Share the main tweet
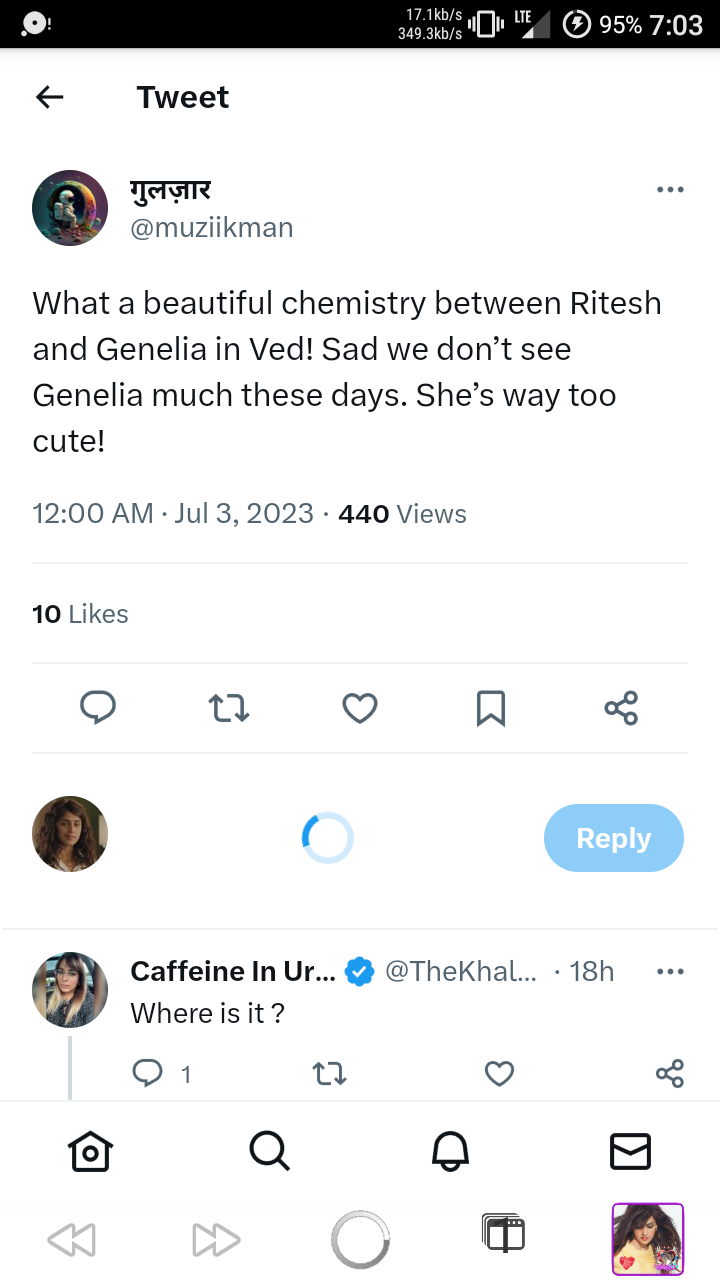 [621, 708]
